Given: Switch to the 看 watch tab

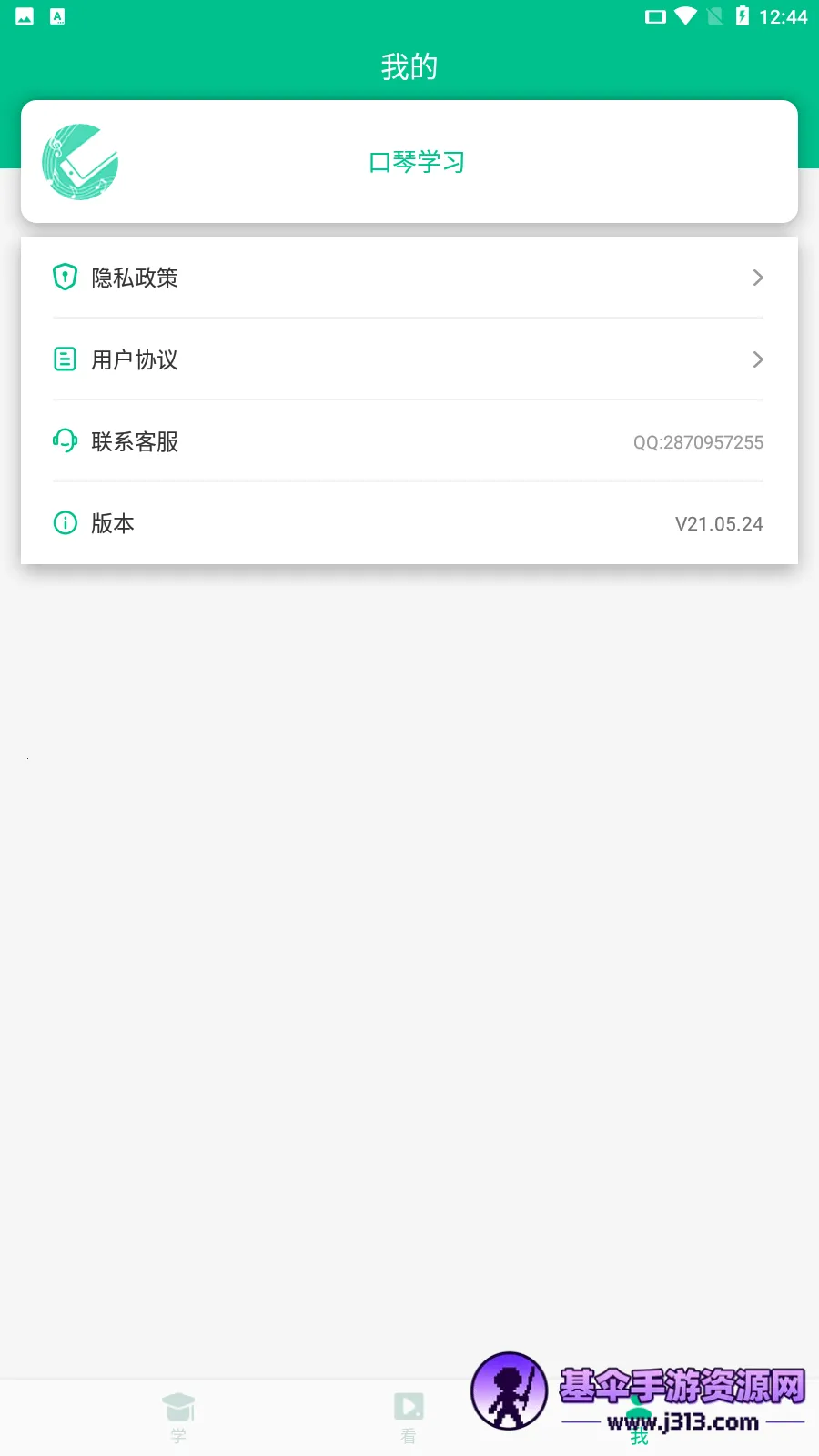Looking at the screenshot, I should 409,1416.
